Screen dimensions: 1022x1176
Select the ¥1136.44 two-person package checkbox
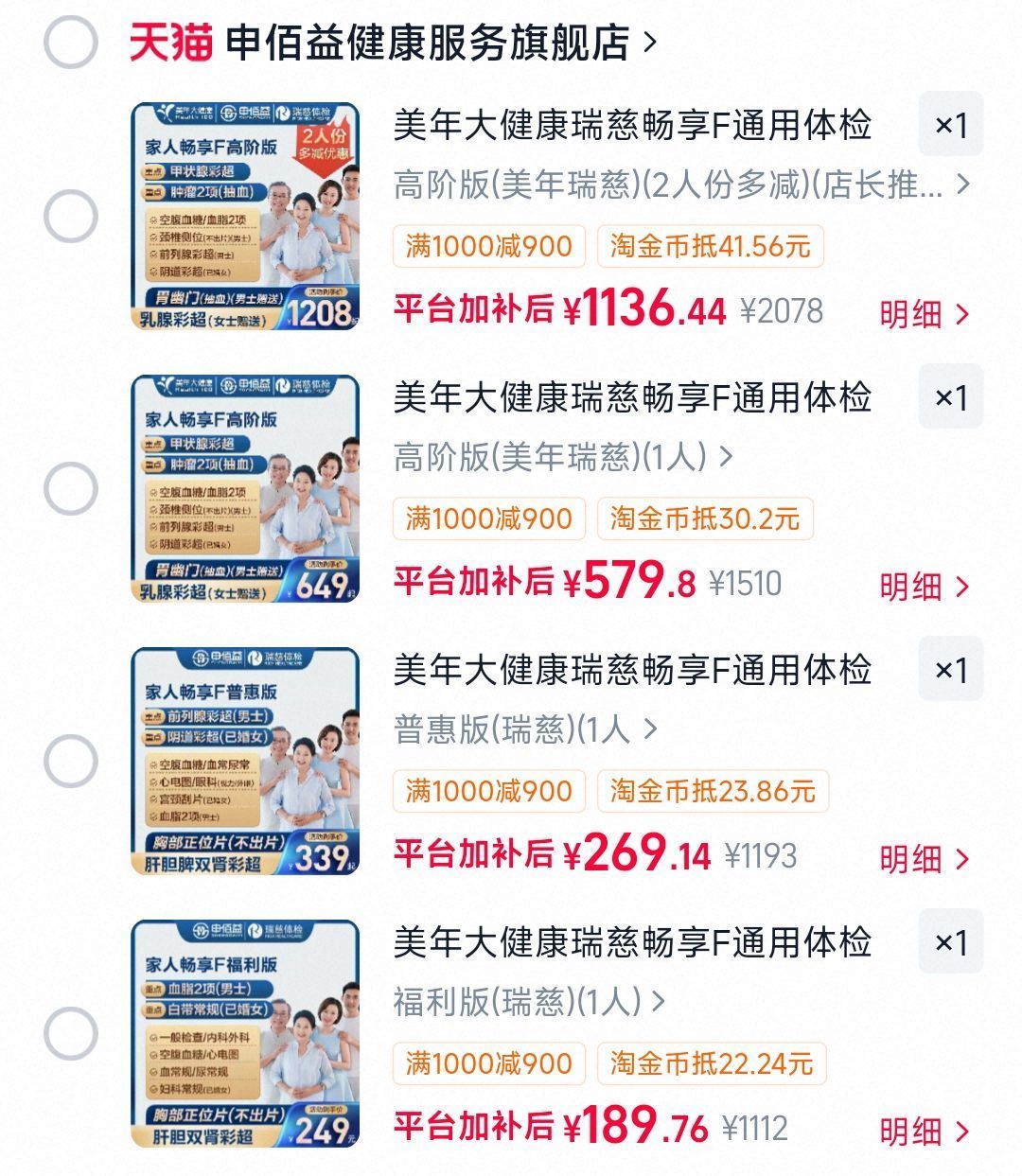[x=71, y=217]
